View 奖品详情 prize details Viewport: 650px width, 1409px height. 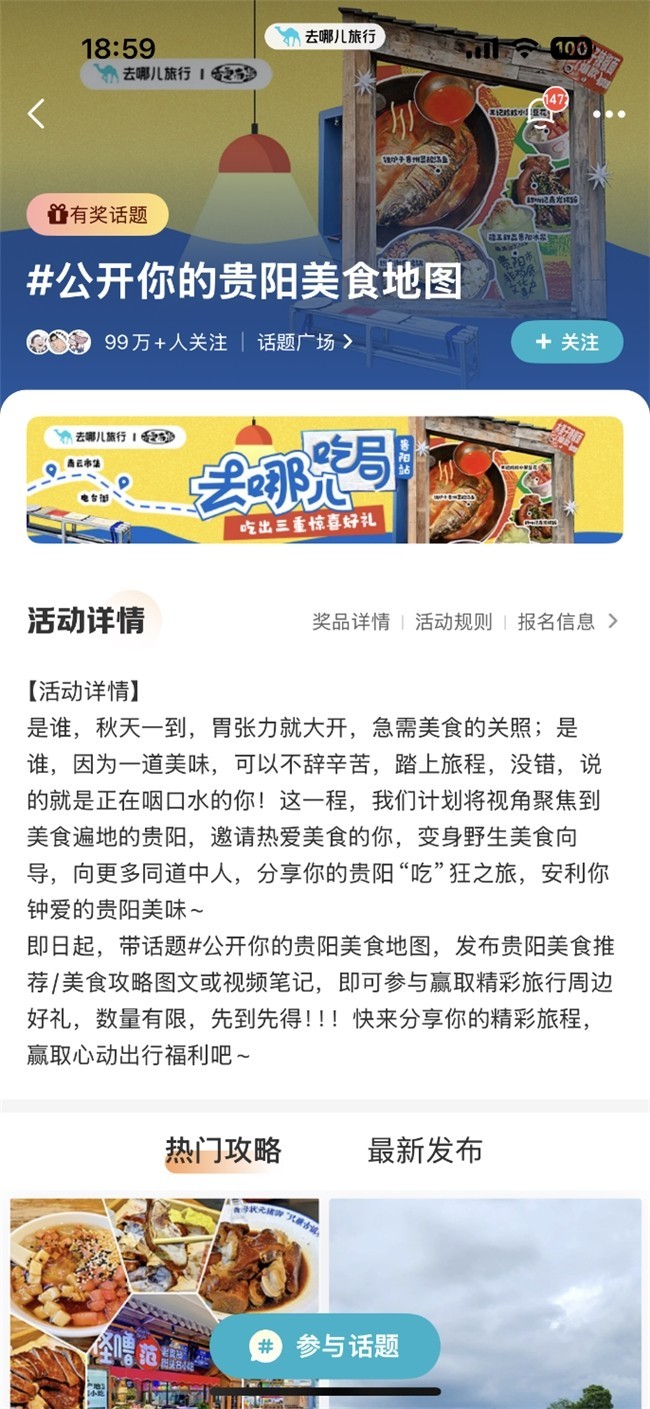click(350, 621)
